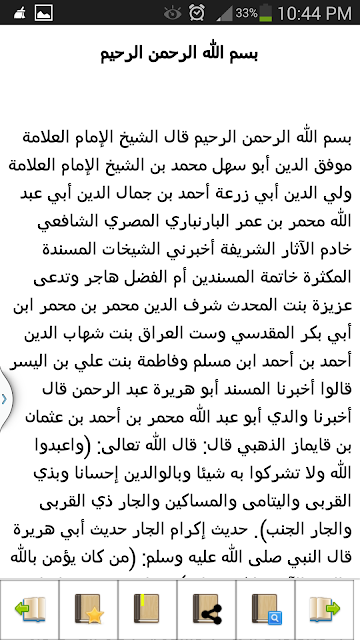Expand the side panel handle at the left edge
The height and width of the screenshot is (640, 360).
[6, 399]
